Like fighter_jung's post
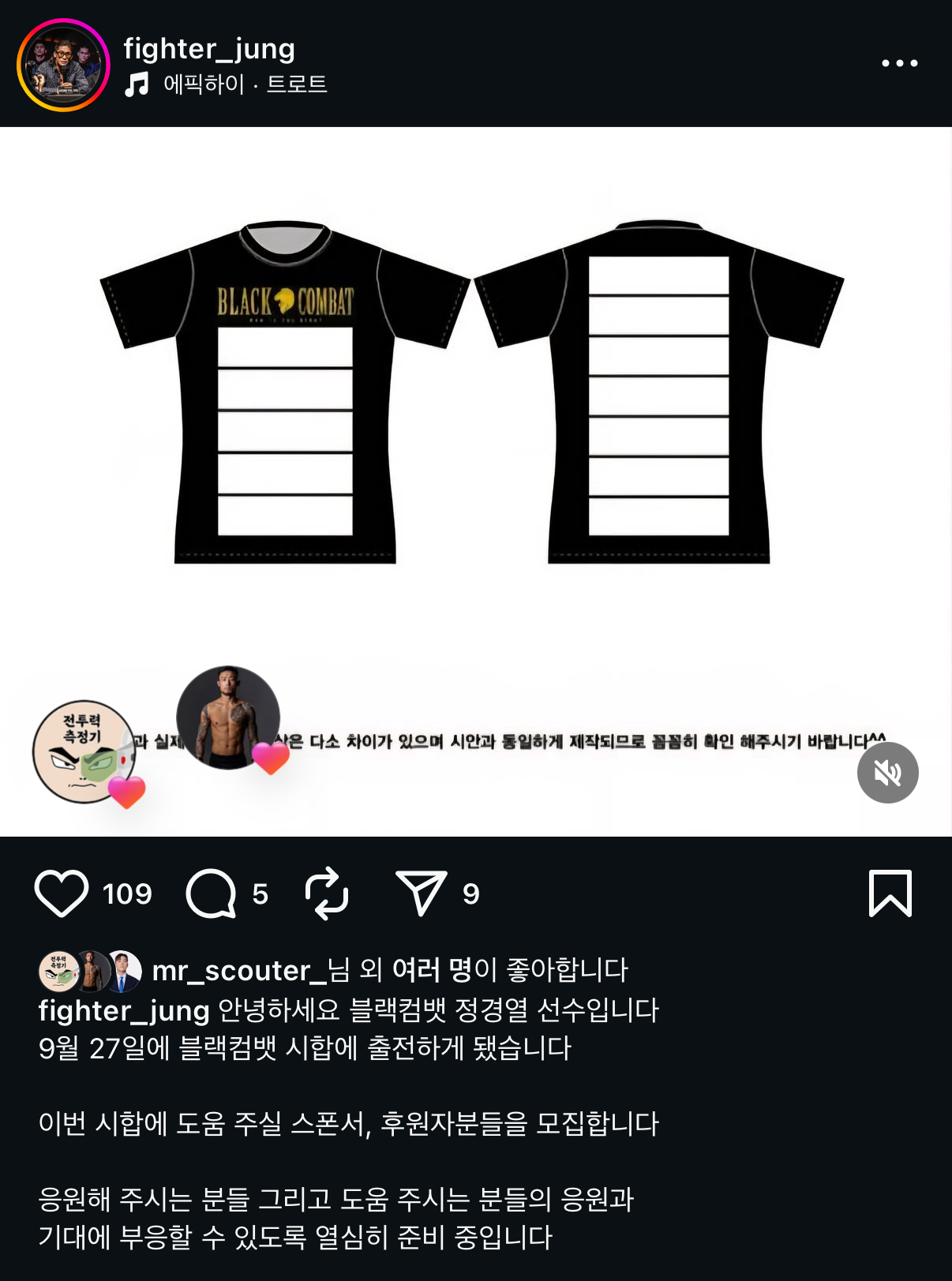 [x=62, y=893]
